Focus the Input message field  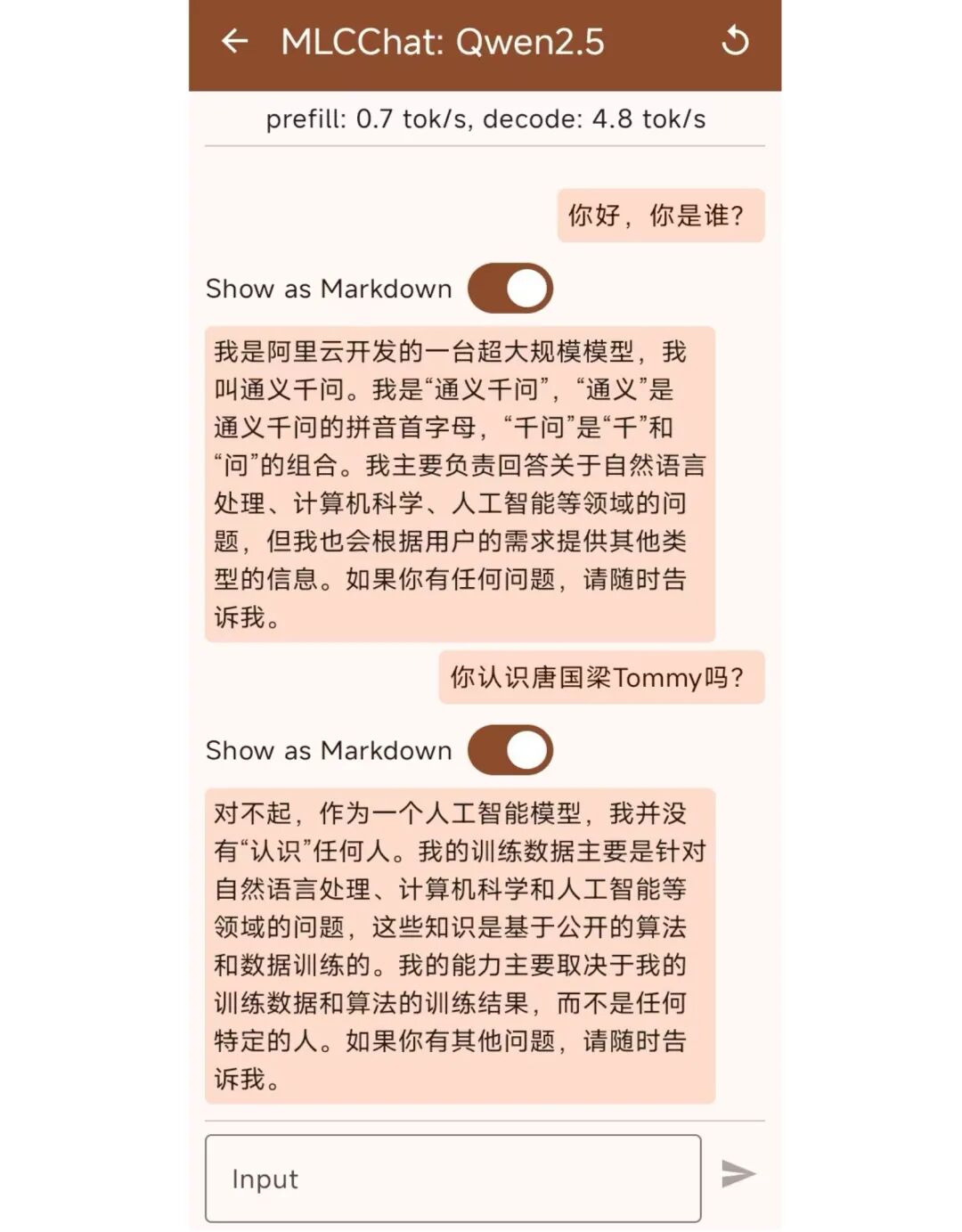click(x=452, y=1178)
